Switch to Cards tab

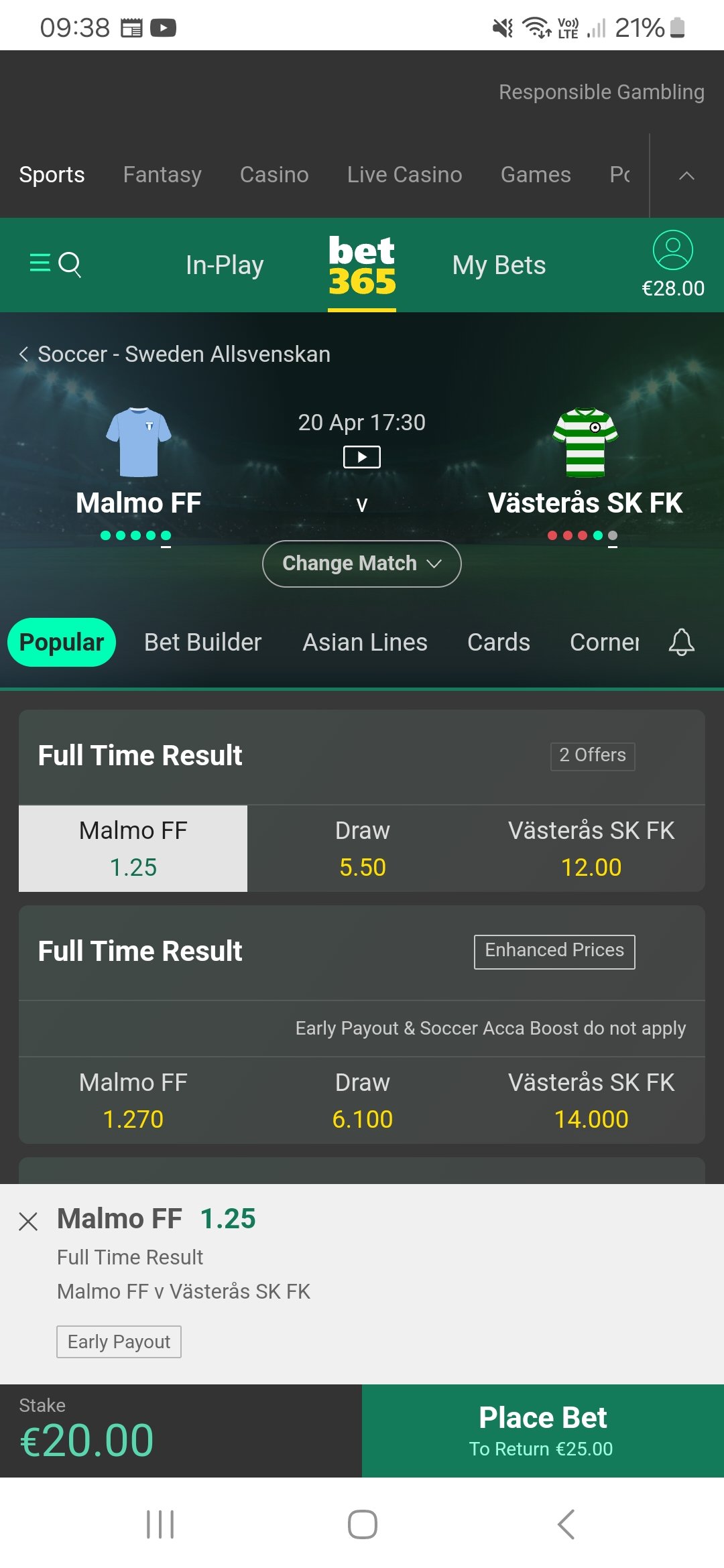(x=499, y=642)
